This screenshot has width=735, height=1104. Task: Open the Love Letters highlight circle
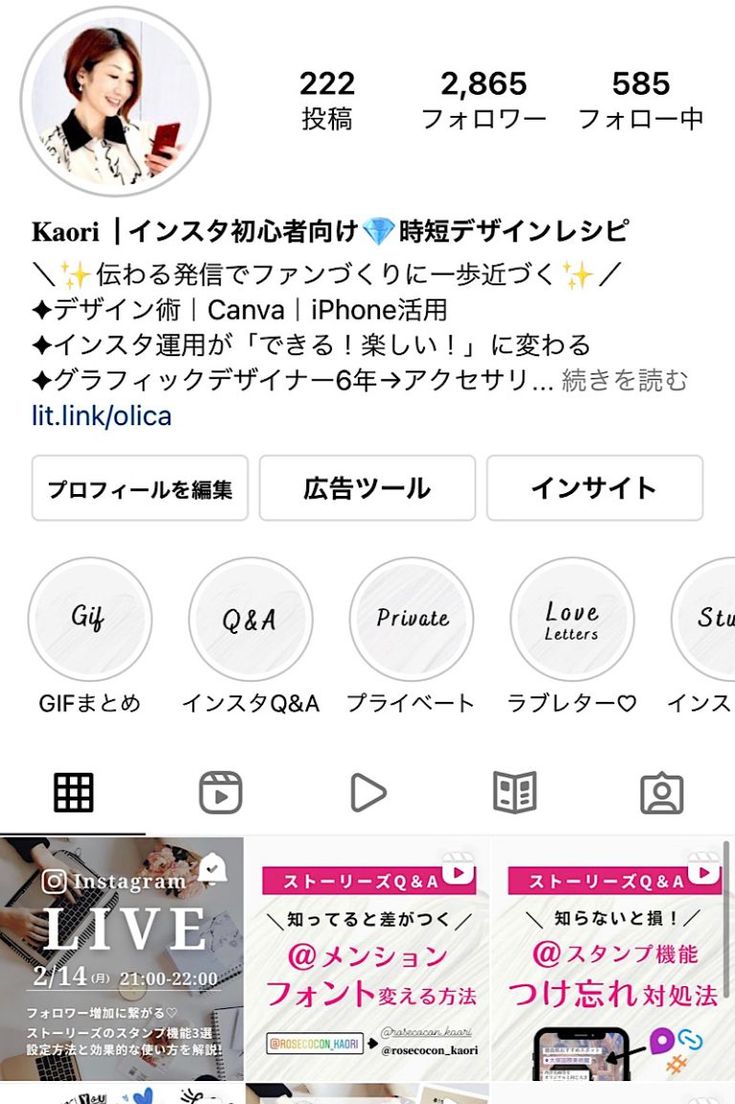[x=572, y=619]
